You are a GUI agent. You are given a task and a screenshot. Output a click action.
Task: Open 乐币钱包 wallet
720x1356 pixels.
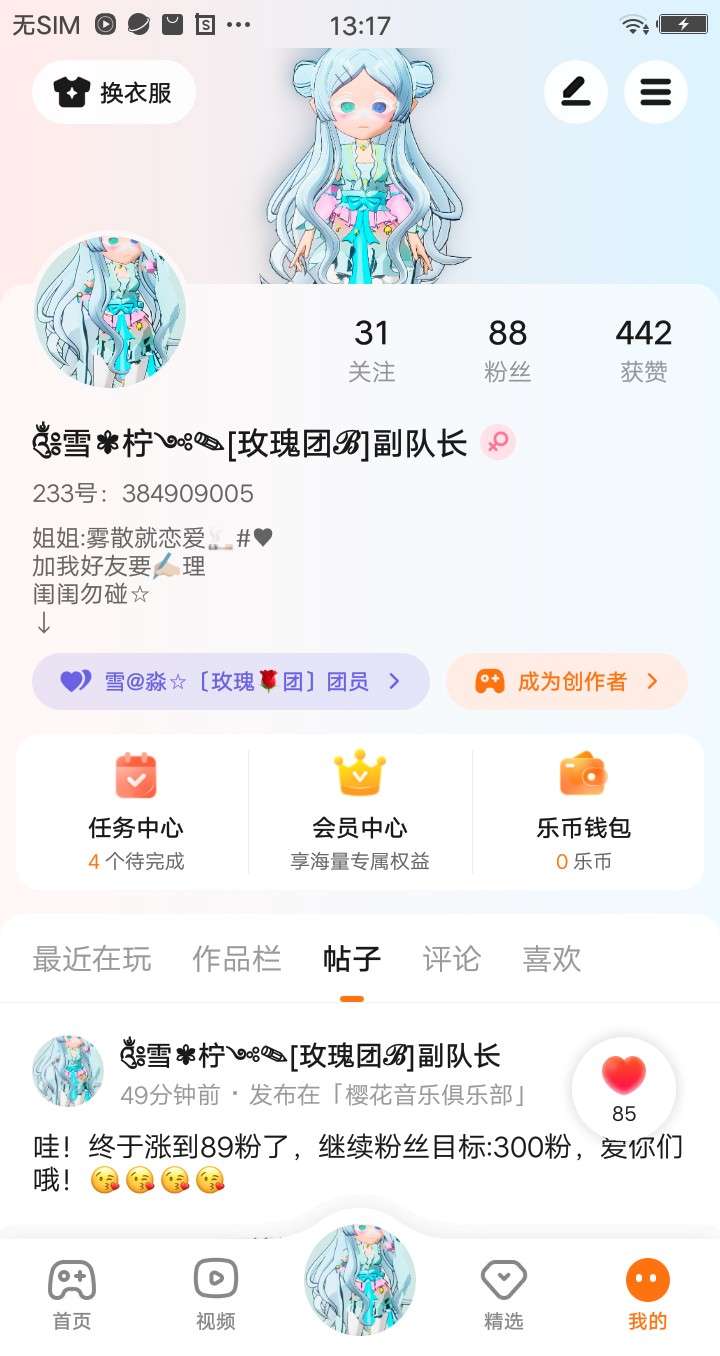coord(584,812)
